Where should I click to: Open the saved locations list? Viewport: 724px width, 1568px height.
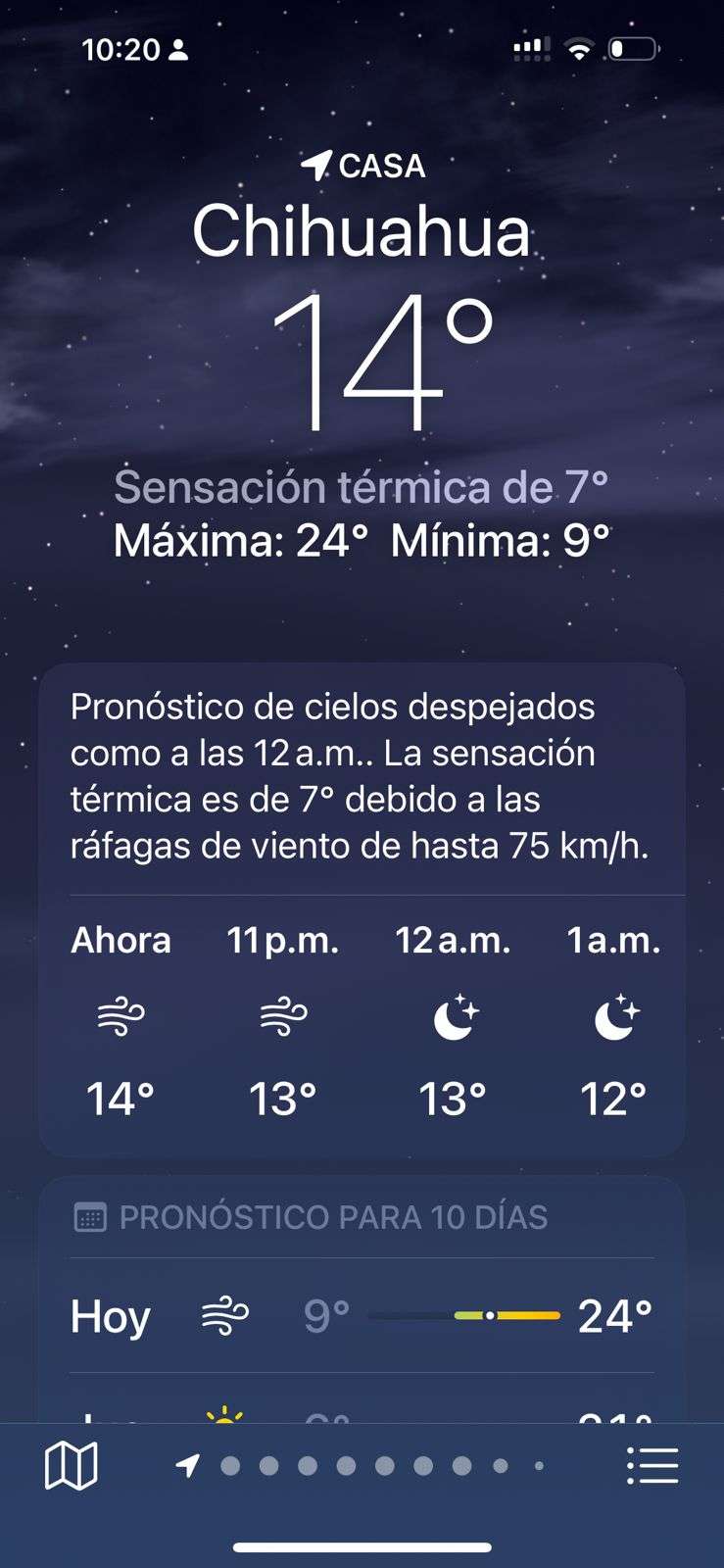click(652, 1466)
